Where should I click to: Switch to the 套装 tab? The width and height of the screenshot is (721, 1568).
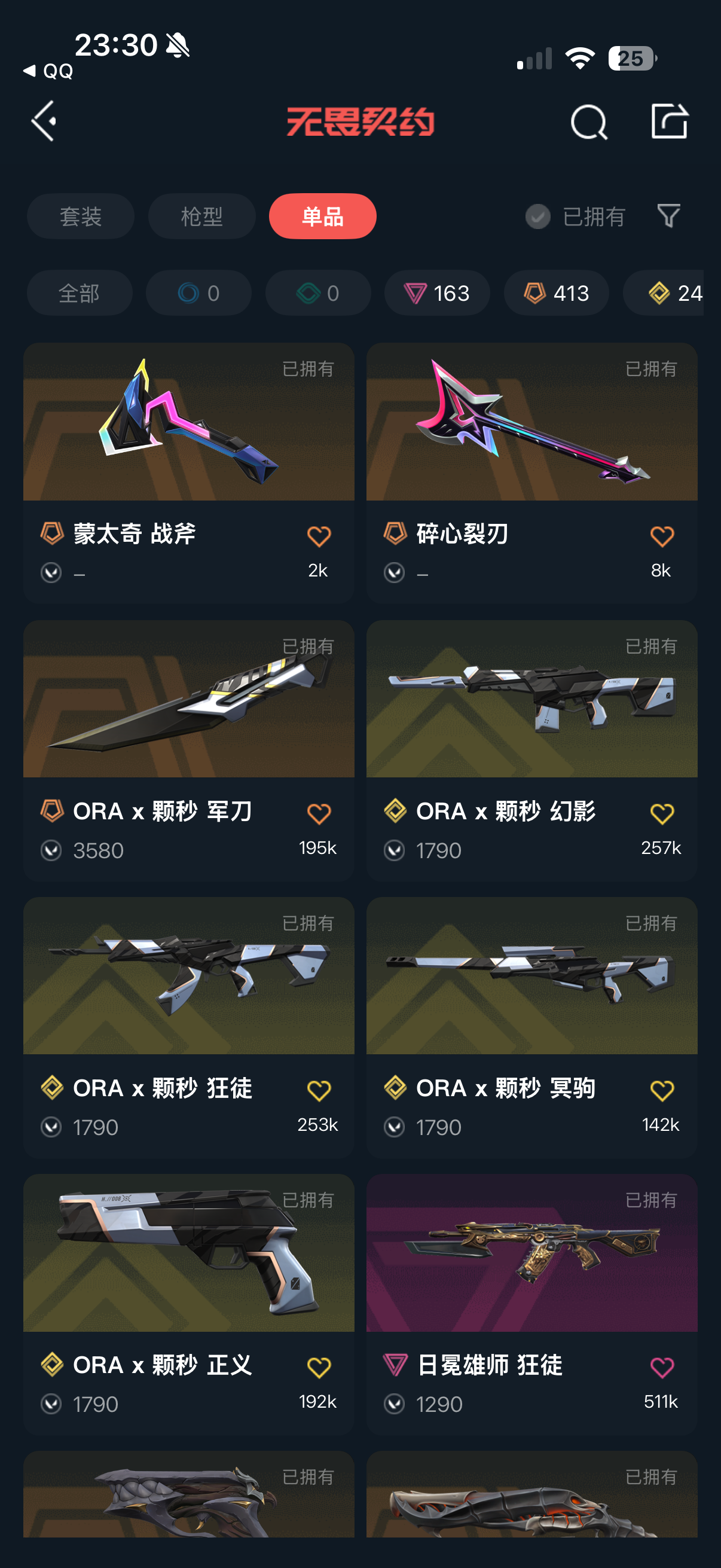[x=80, y=216]
